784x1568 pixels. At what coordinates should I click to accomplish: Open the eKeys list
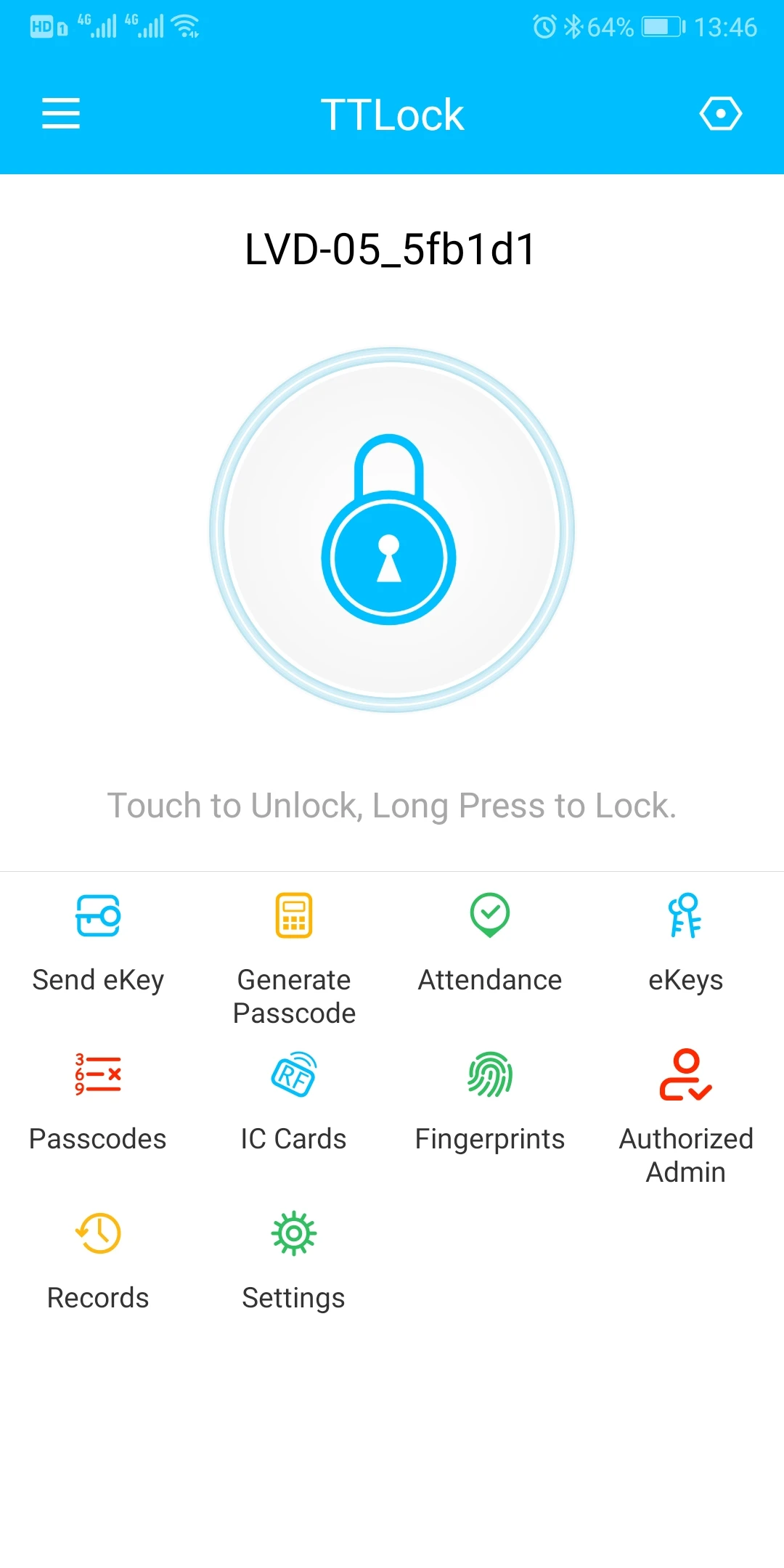tap(685, 943)
